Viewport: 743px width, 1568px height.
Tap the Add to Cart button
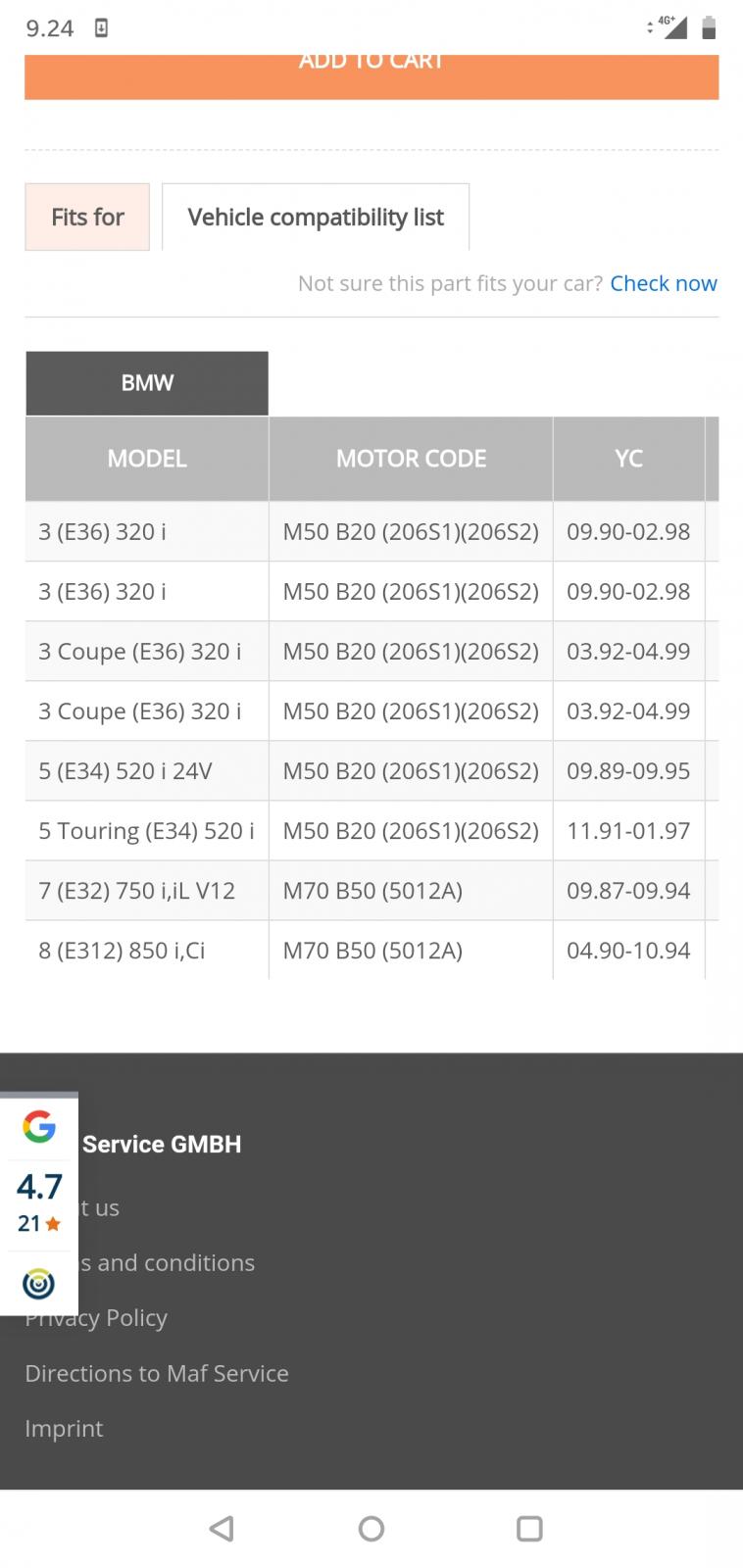click(371, 76)
